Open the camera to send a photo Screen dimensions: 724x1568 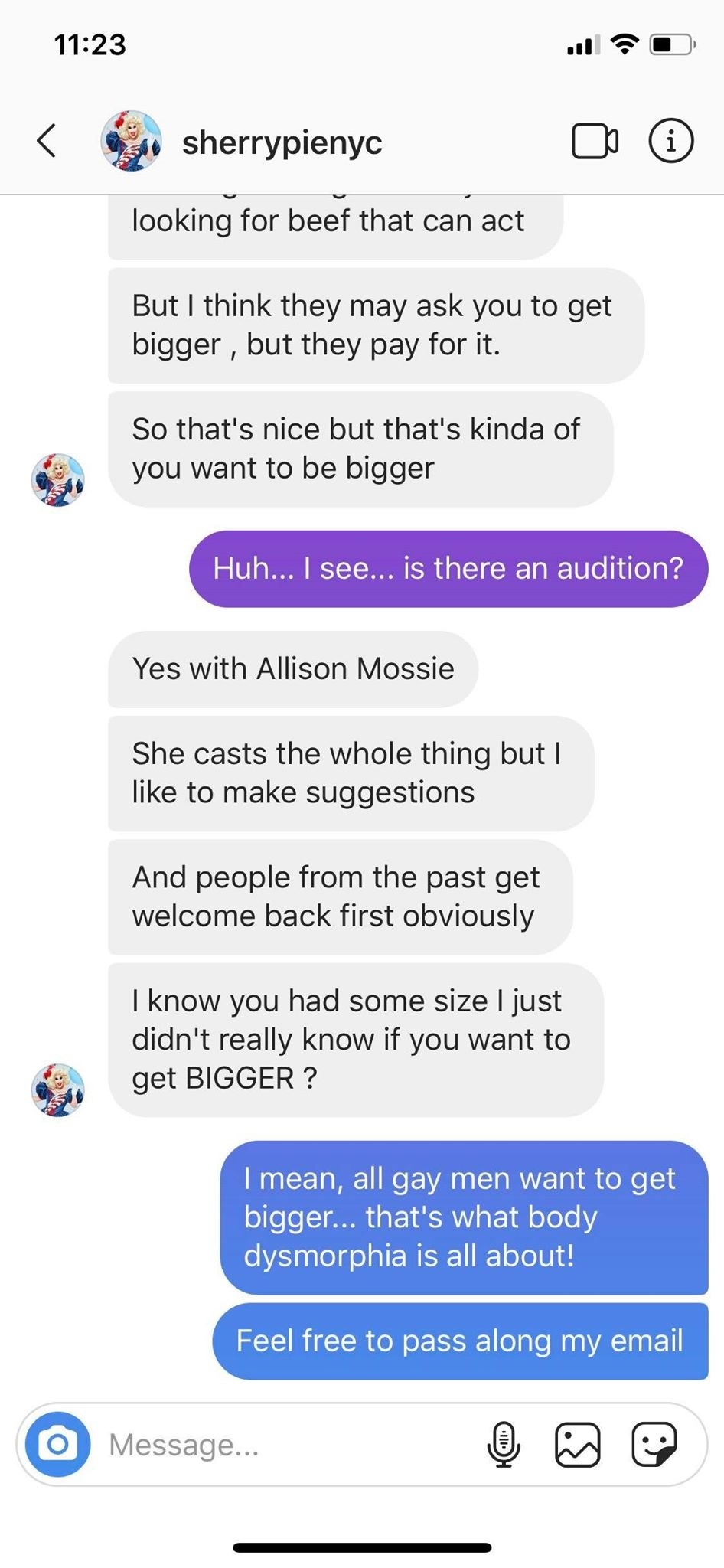tap(58, 1444)
